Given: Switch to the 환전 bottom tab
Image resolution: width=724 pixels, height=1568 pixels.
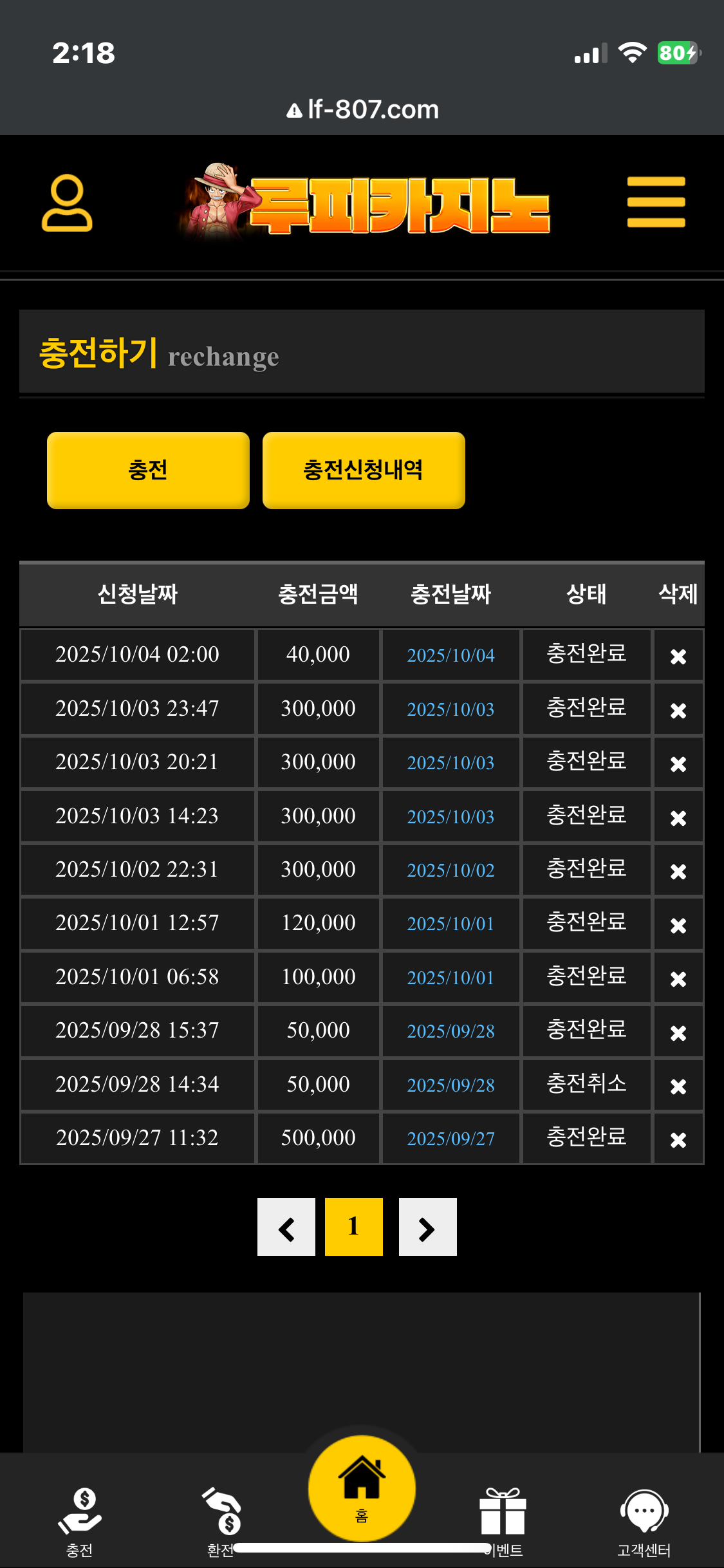Looking at the screenshot, I should (222, 1520).
